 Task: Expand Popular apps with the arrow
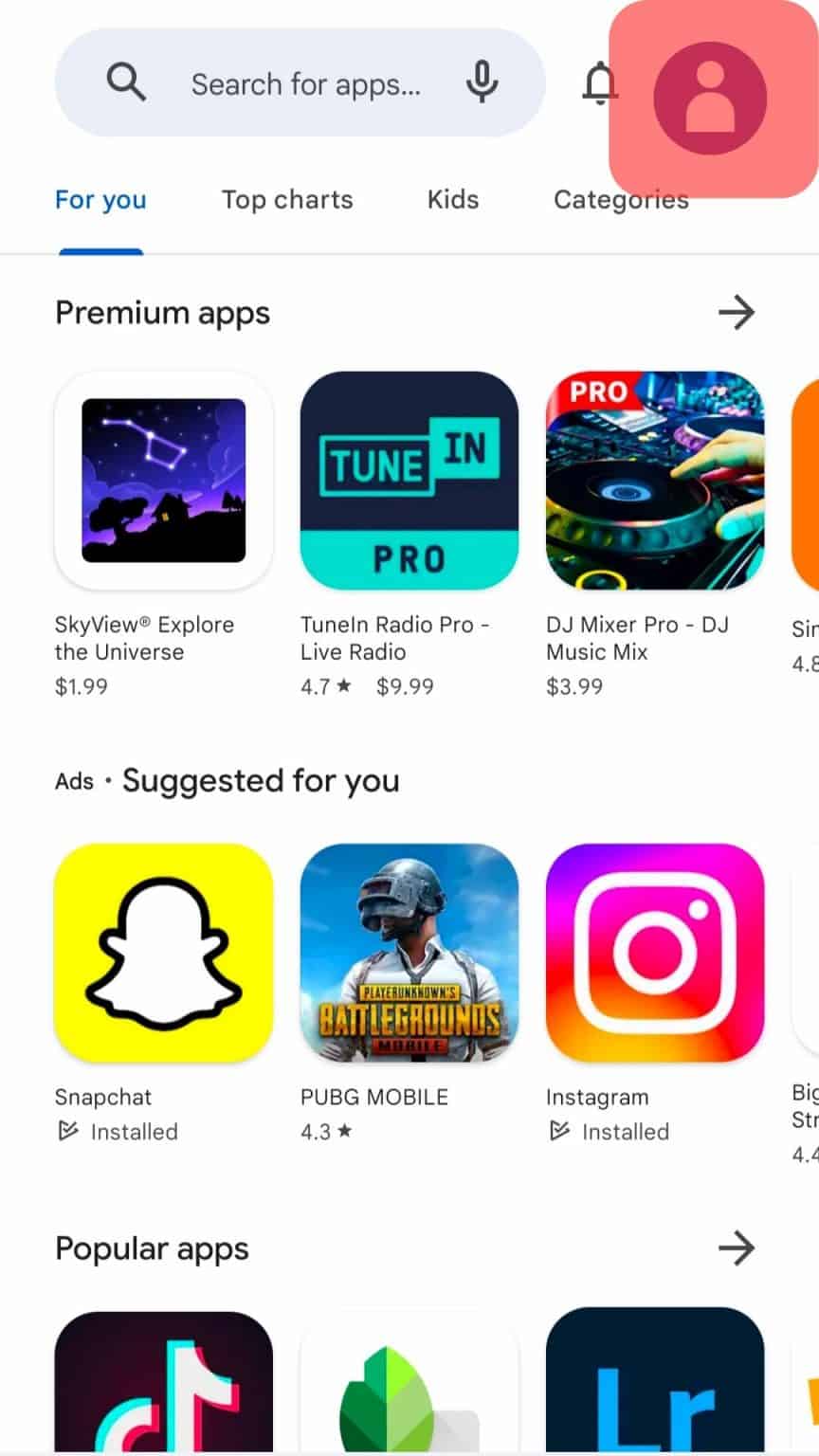pyautogui.click(x=736, y=1248)
